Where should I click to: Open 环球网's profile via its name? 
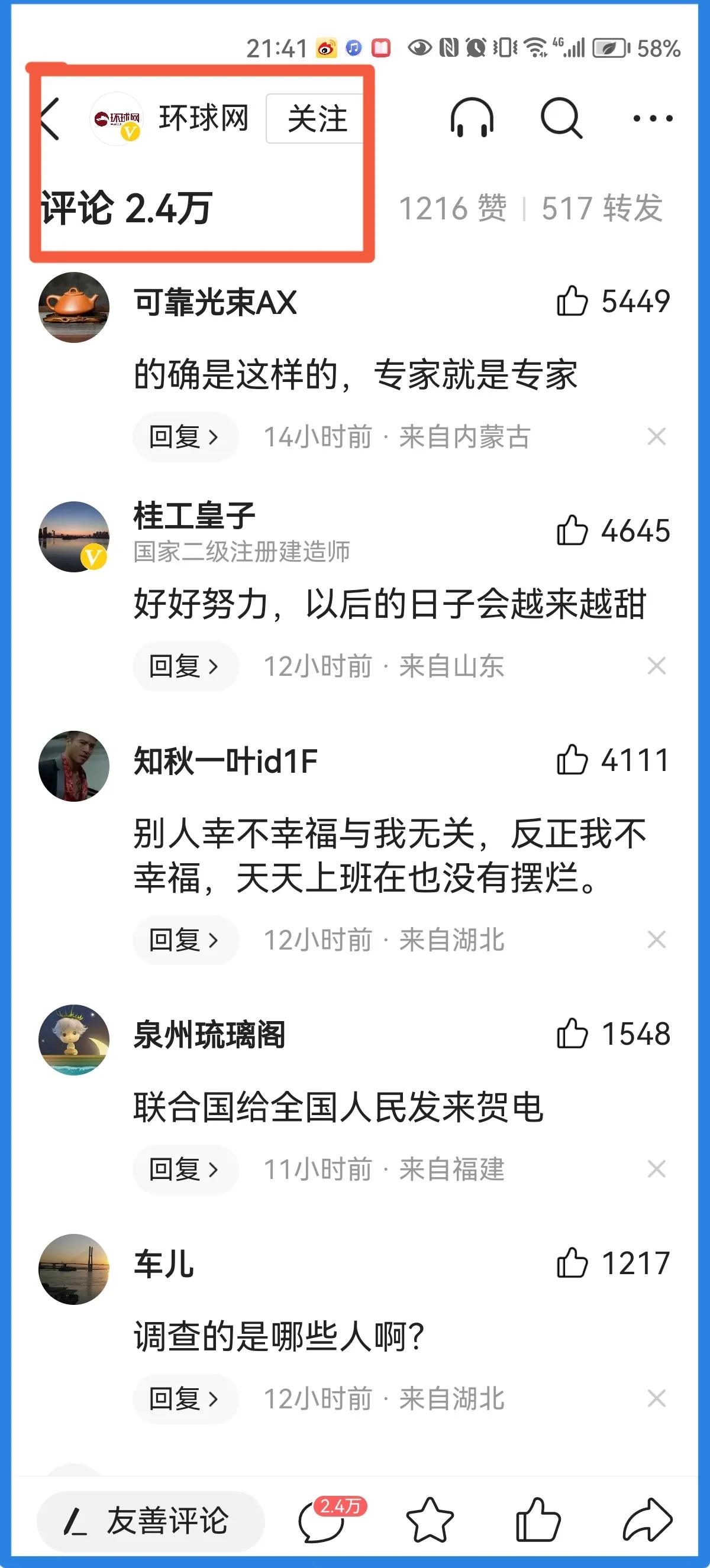click(x=204, y=119)
